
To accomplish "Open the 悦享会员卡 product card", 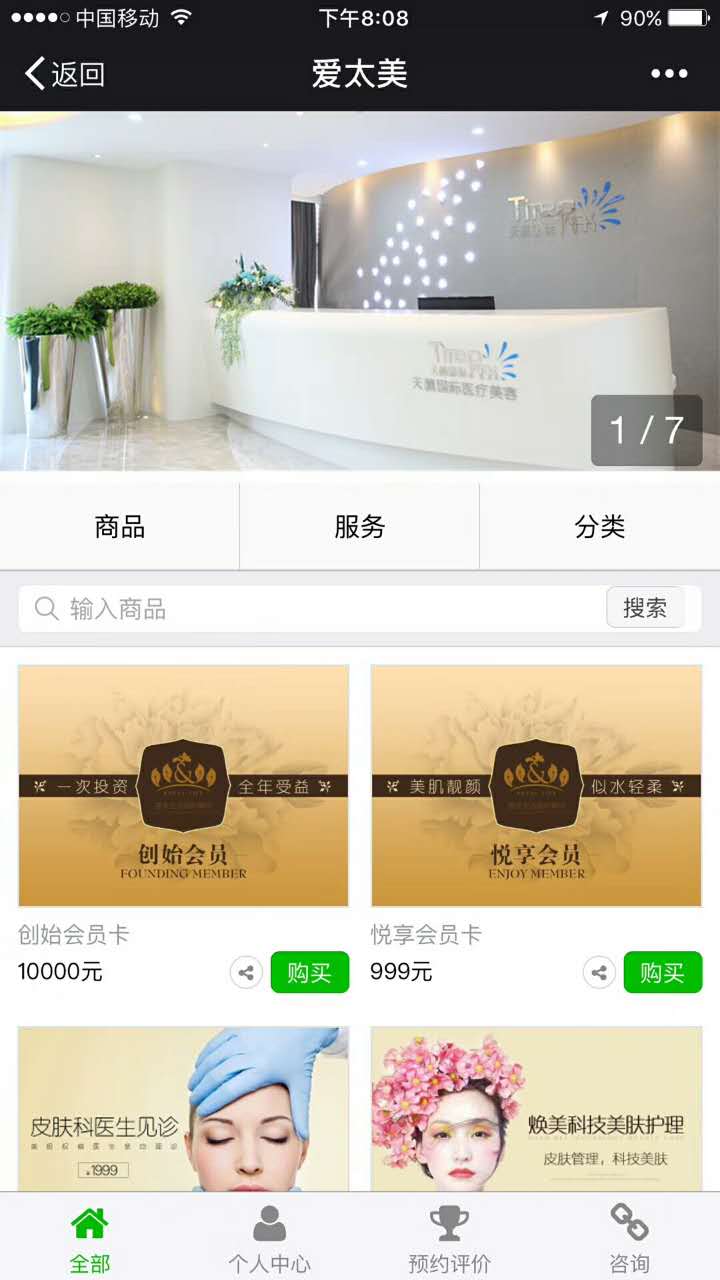I will (x=536, y=786).
